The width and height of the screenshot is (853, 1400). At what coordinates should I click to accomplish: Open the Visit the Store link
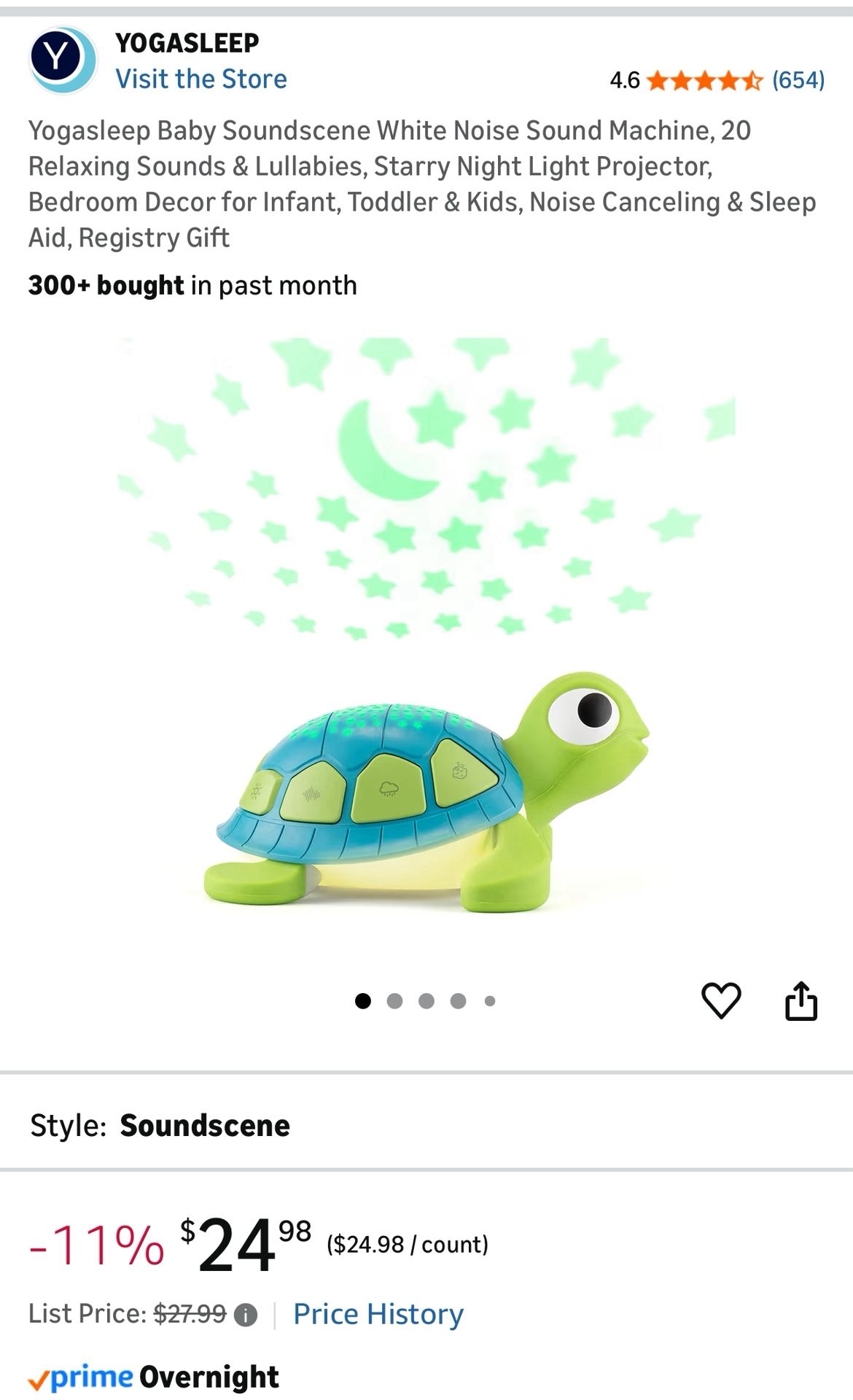point(201,79)
